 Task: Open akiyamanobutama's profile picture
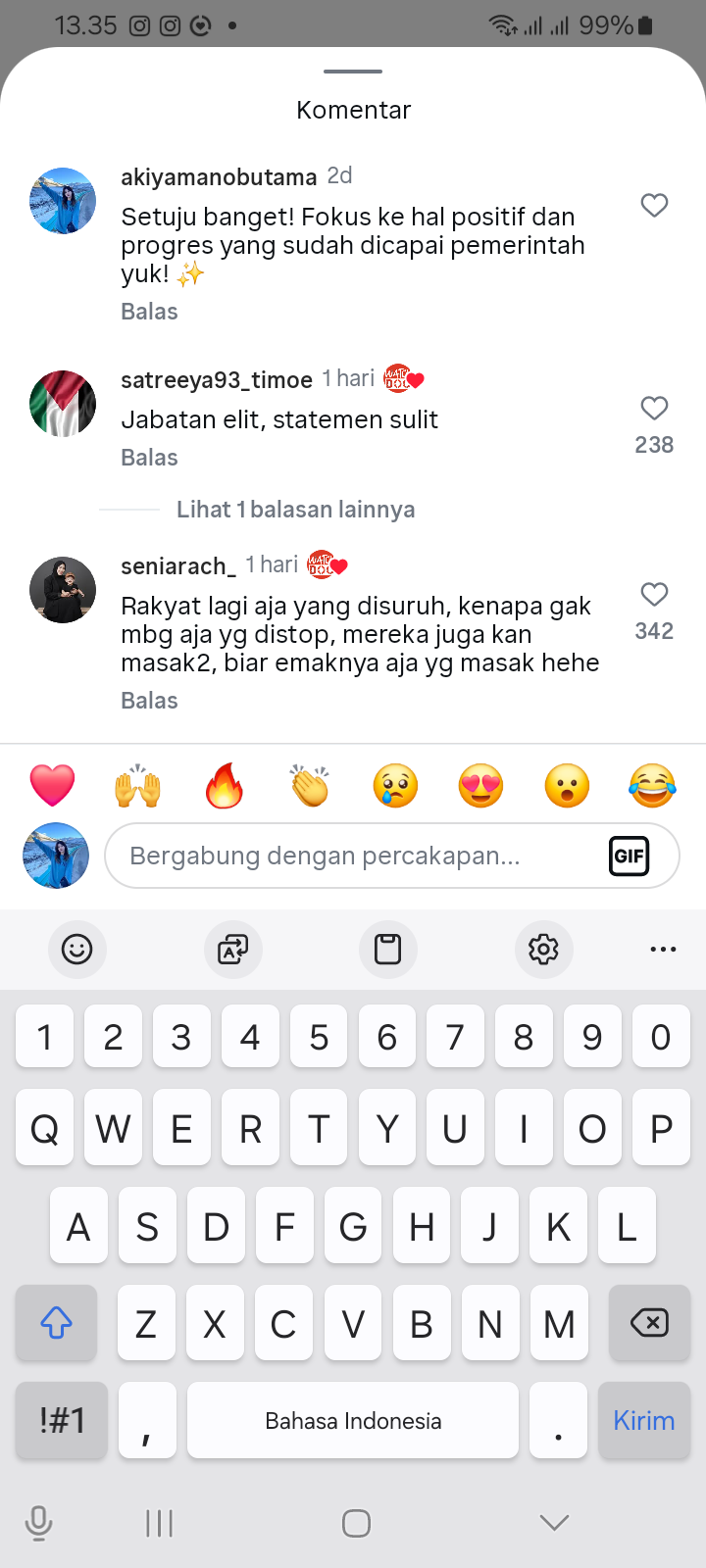[x=63, y=201]
